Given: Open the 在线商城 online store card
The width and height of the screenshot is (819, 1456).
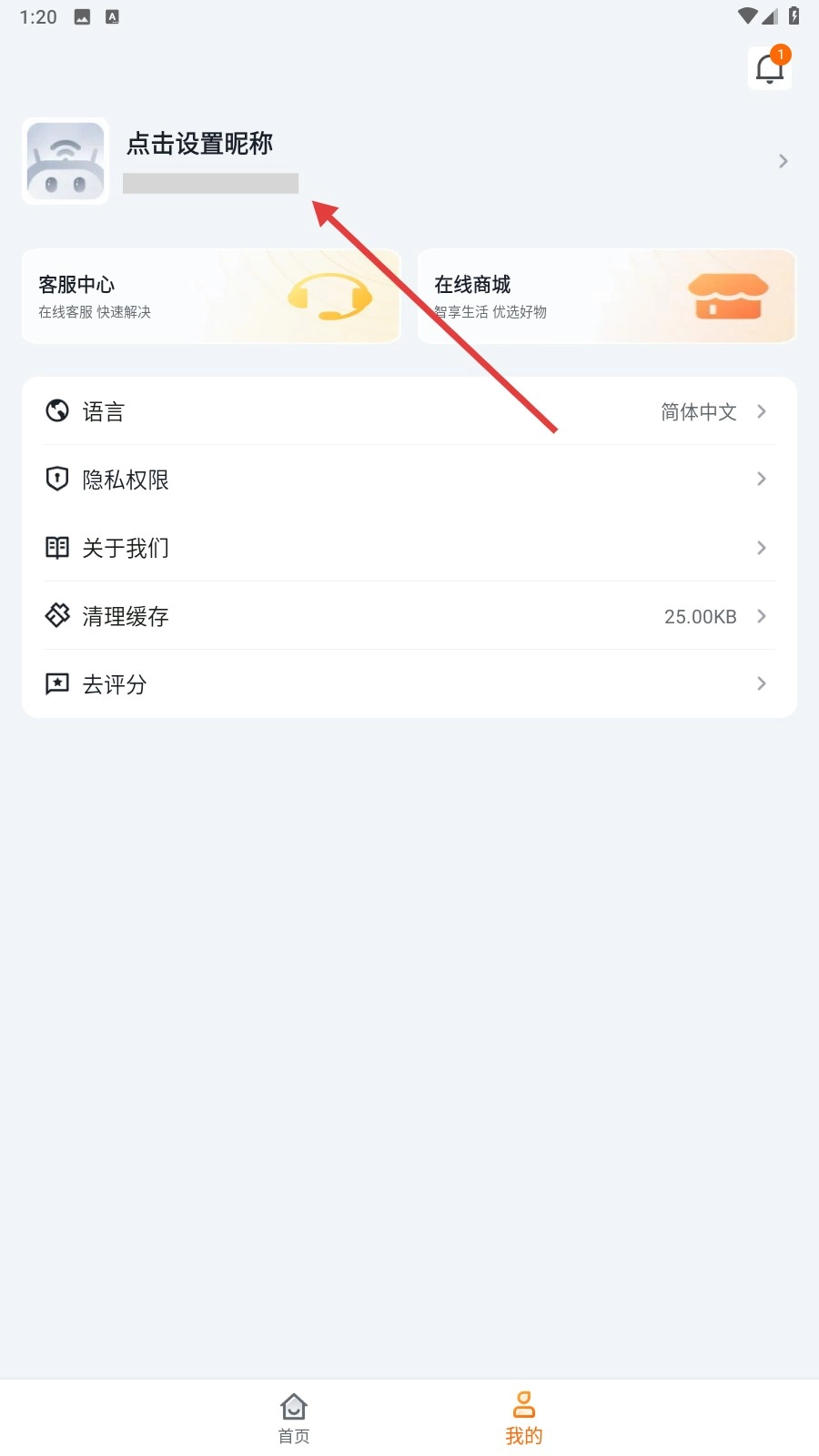Looking at the screenshot, I should tap(606, 297).
